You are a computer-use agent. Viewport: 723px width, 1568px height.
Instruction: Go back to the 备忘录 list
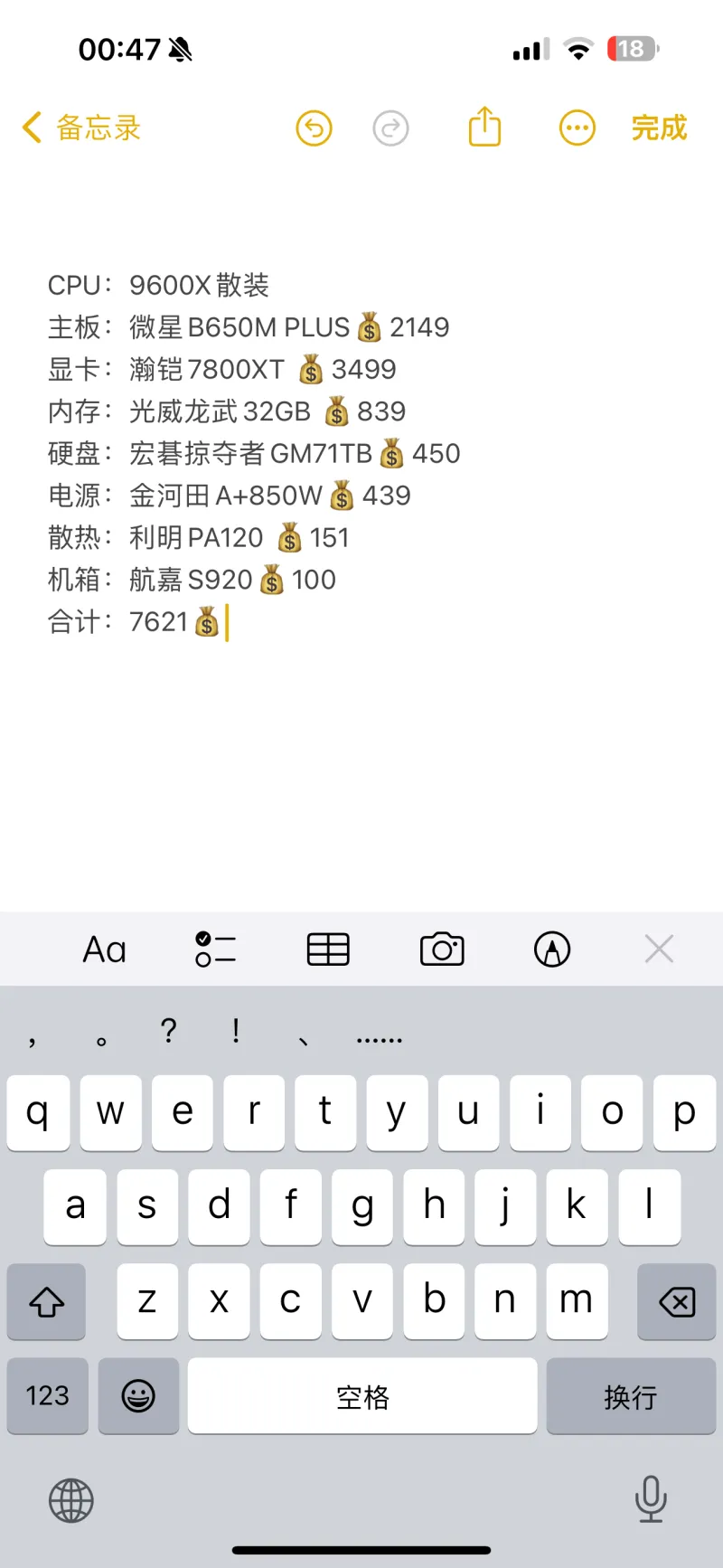pyautogui.click(x=81, y=128)
